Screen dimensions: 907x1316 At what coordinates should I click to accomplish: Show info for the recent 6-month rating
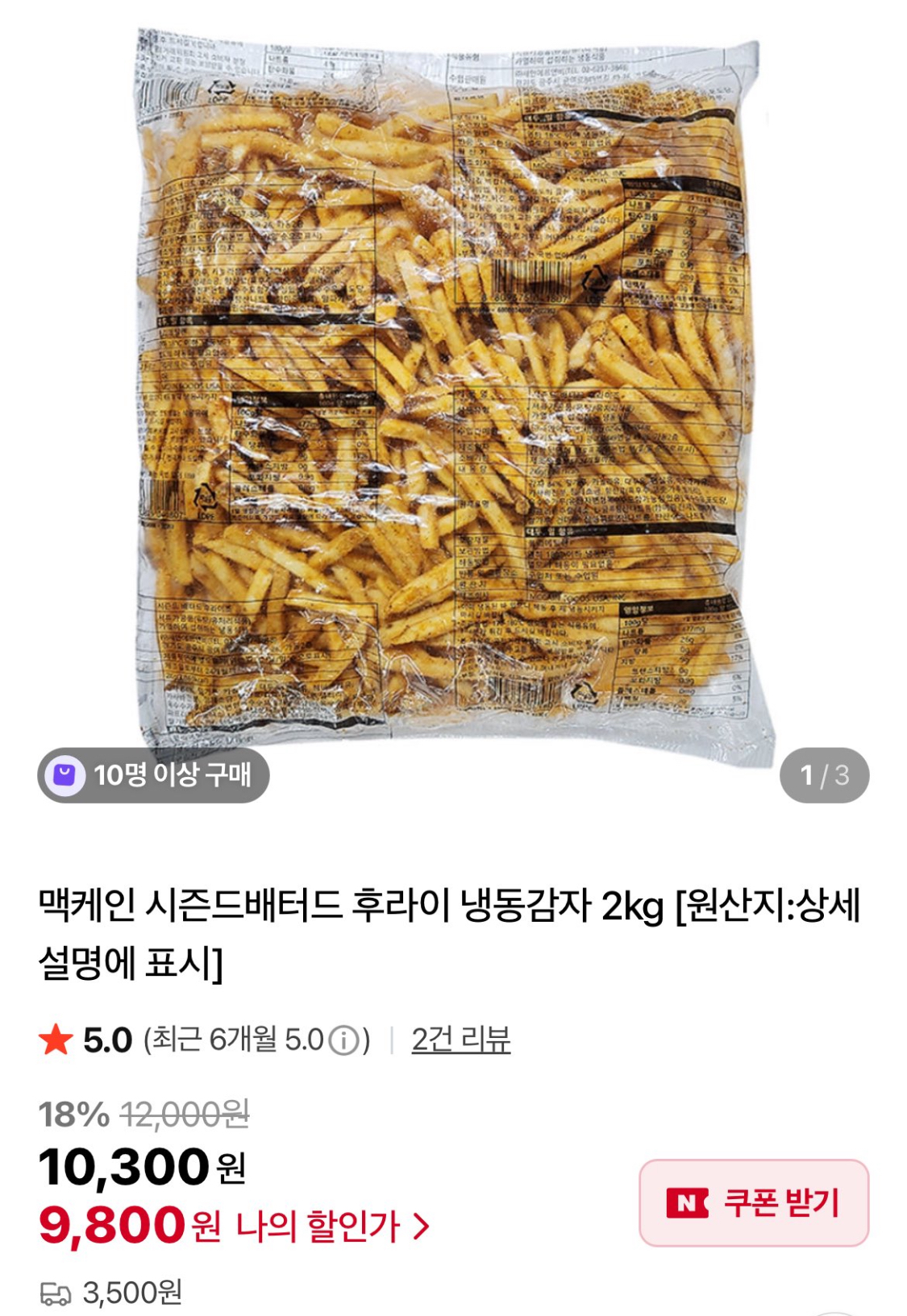[345, 1040]
